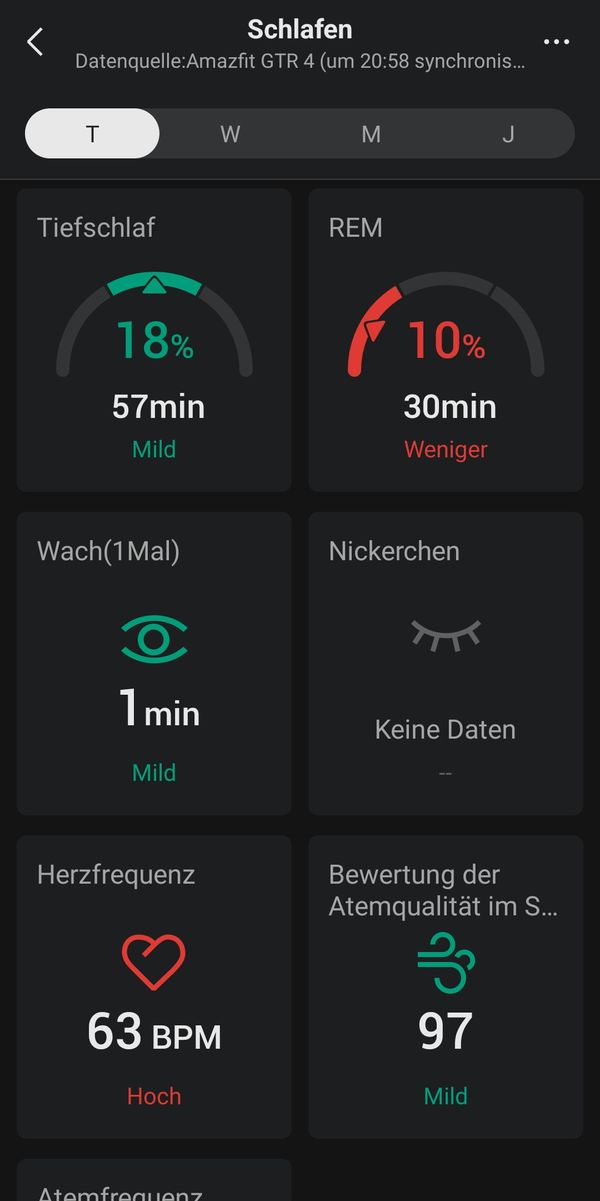
Task: Switch to the M month view
Action: [x=371, y=134]
